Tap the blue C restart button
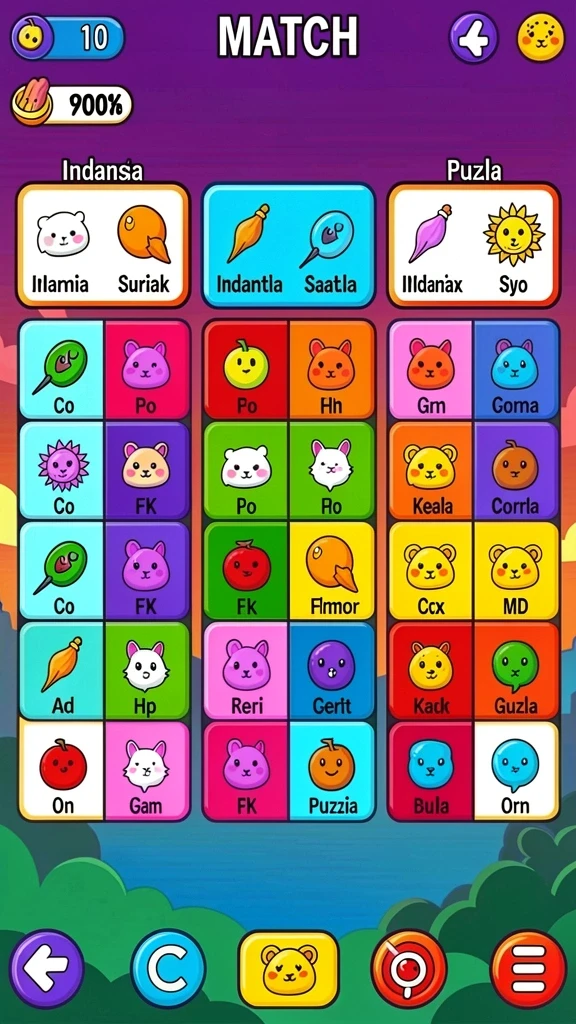This screenshot has width=576, height=1024. click(168, 969)
